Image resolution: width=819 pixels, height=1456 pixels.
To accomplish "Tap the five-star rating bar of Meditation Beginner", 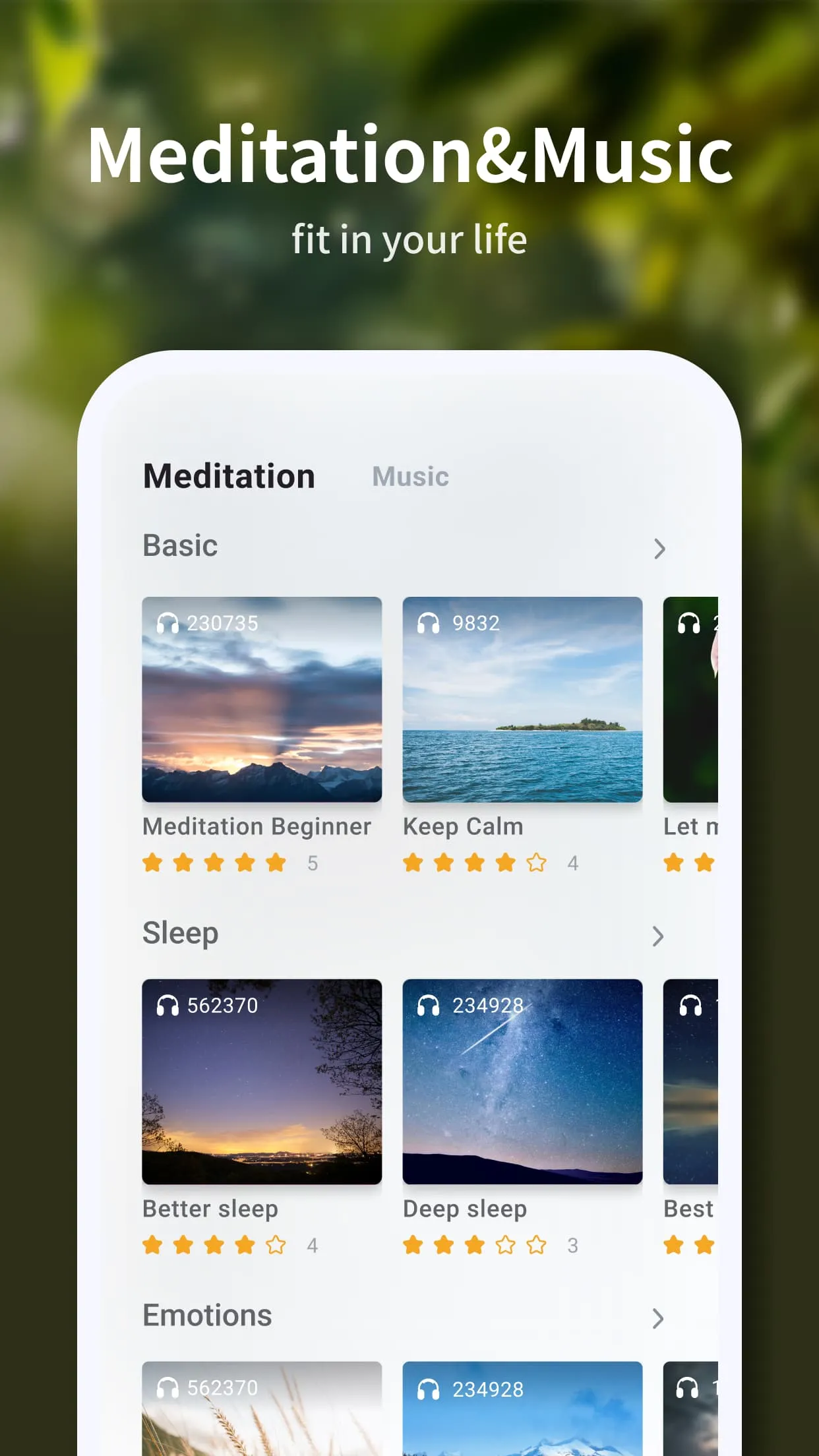I will coord(214,862).
